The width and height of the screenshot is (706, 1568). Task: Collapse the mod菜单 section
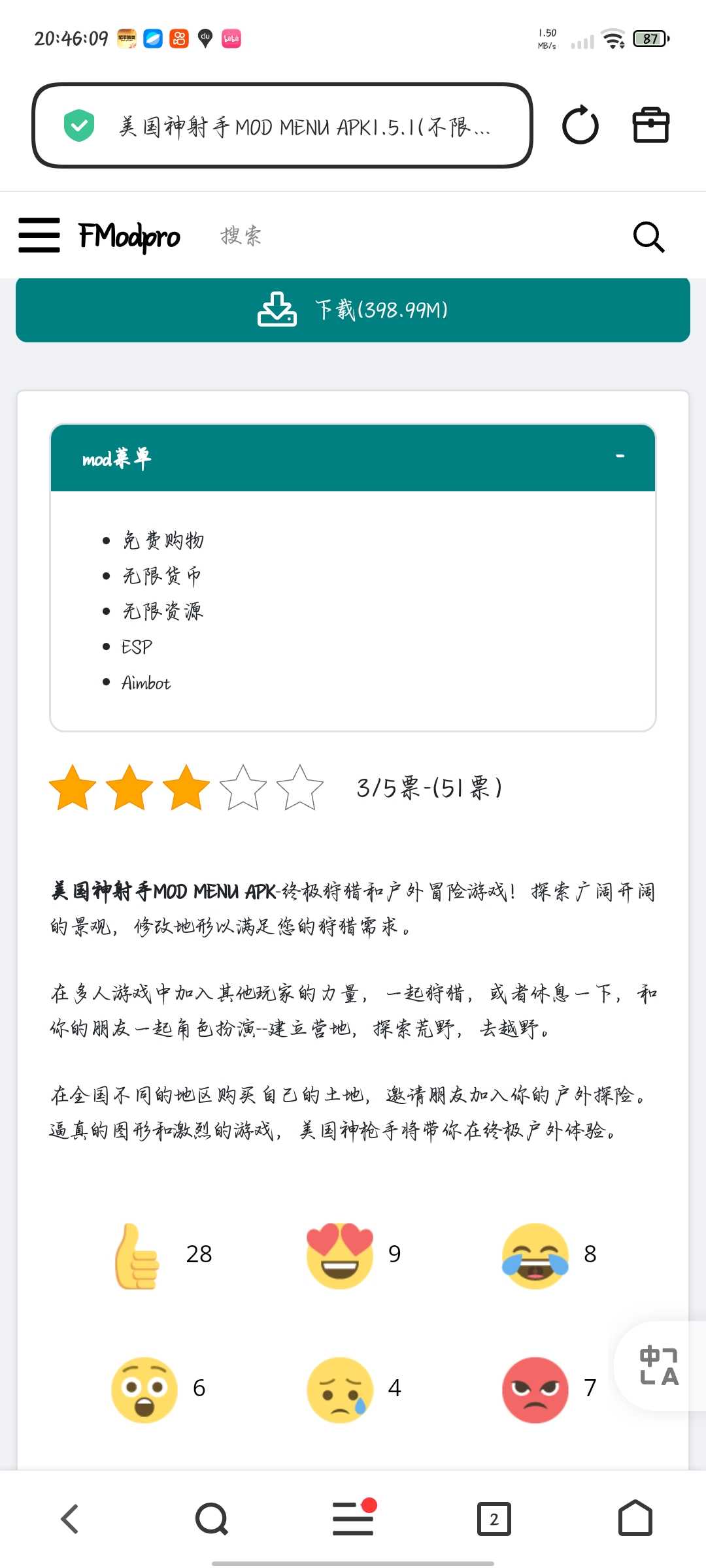click(620, 456)
